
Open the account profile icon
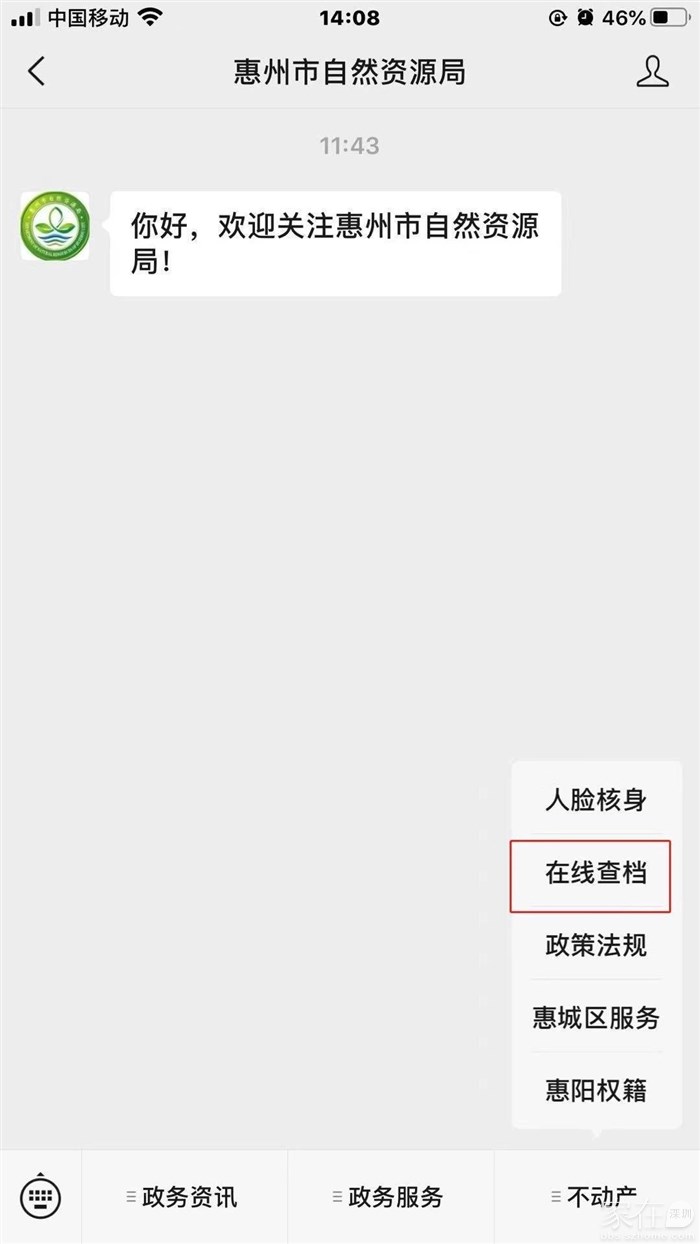point(652,71)
